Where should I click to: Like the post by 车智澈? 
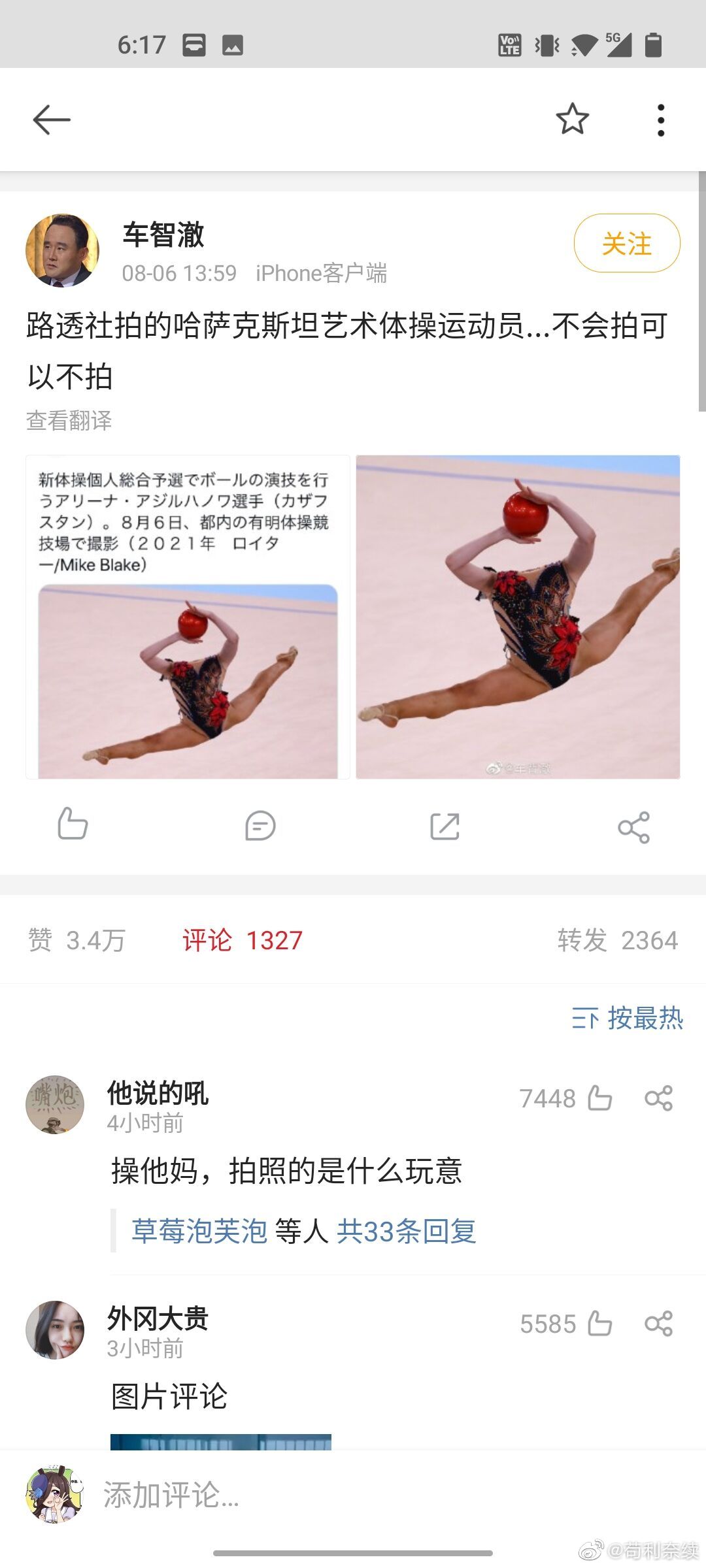point(73,825)
